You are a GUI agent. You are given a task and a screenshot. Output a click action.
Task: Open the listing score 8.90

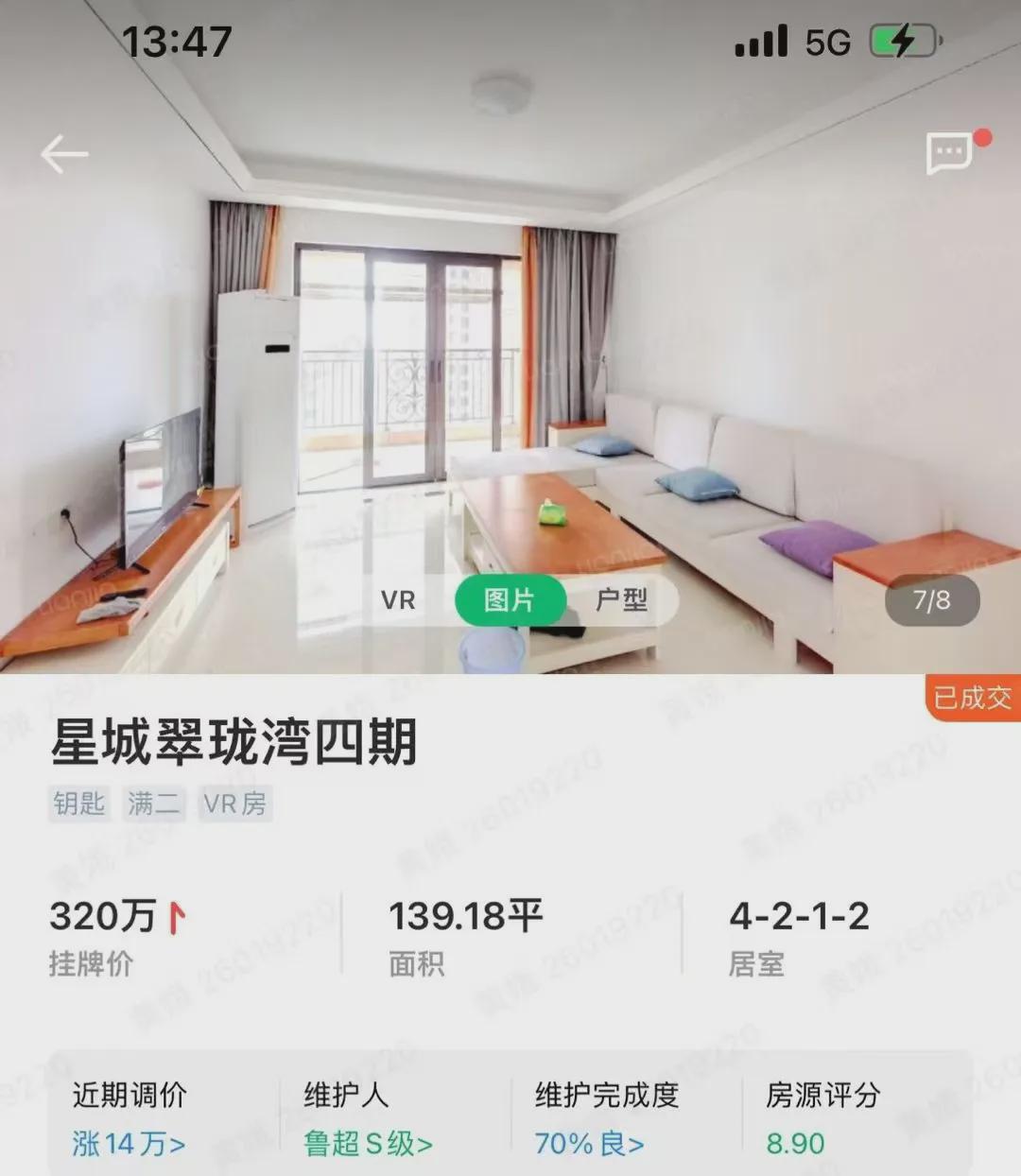click(795, 1143)
